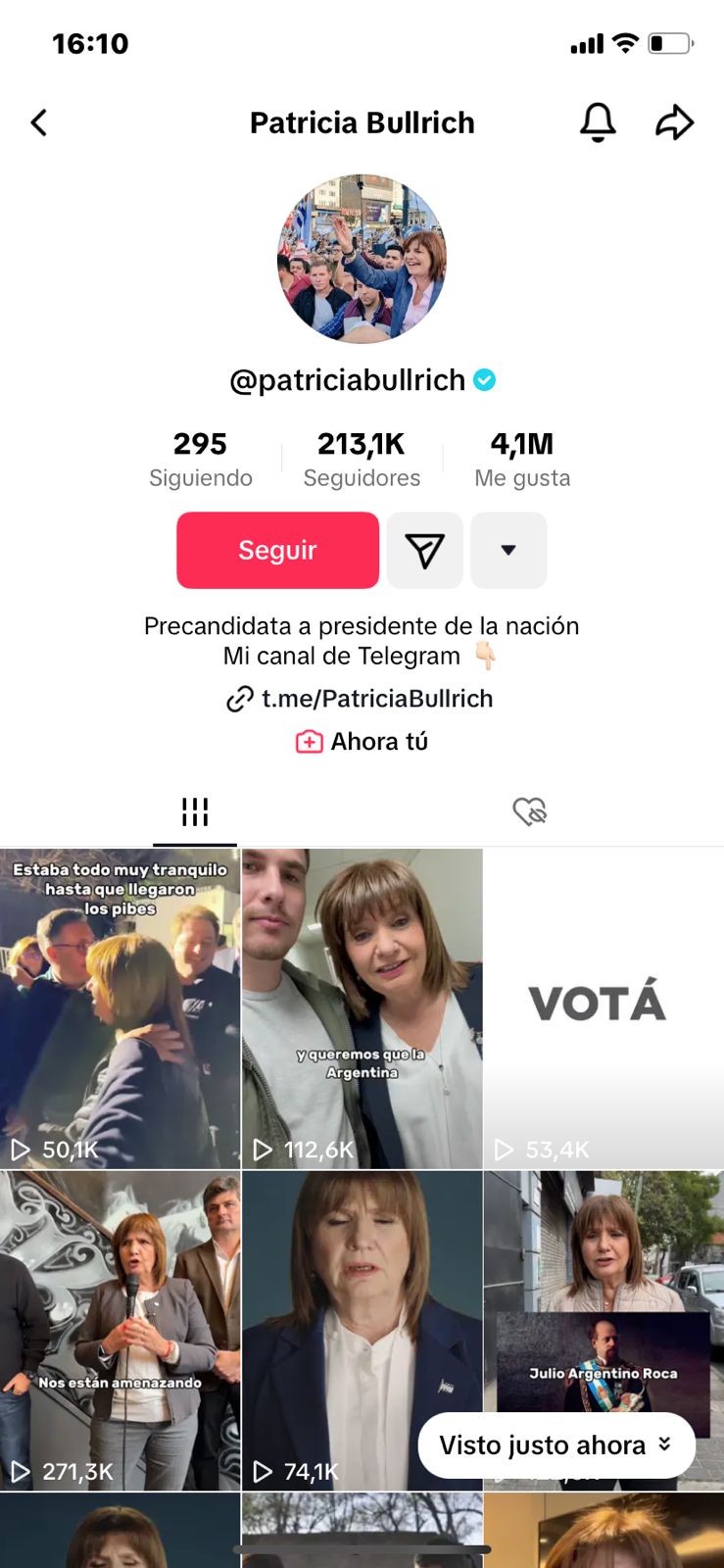Go back using the top-left arrow
This screenshot has width=724, height=1568.
39,122
